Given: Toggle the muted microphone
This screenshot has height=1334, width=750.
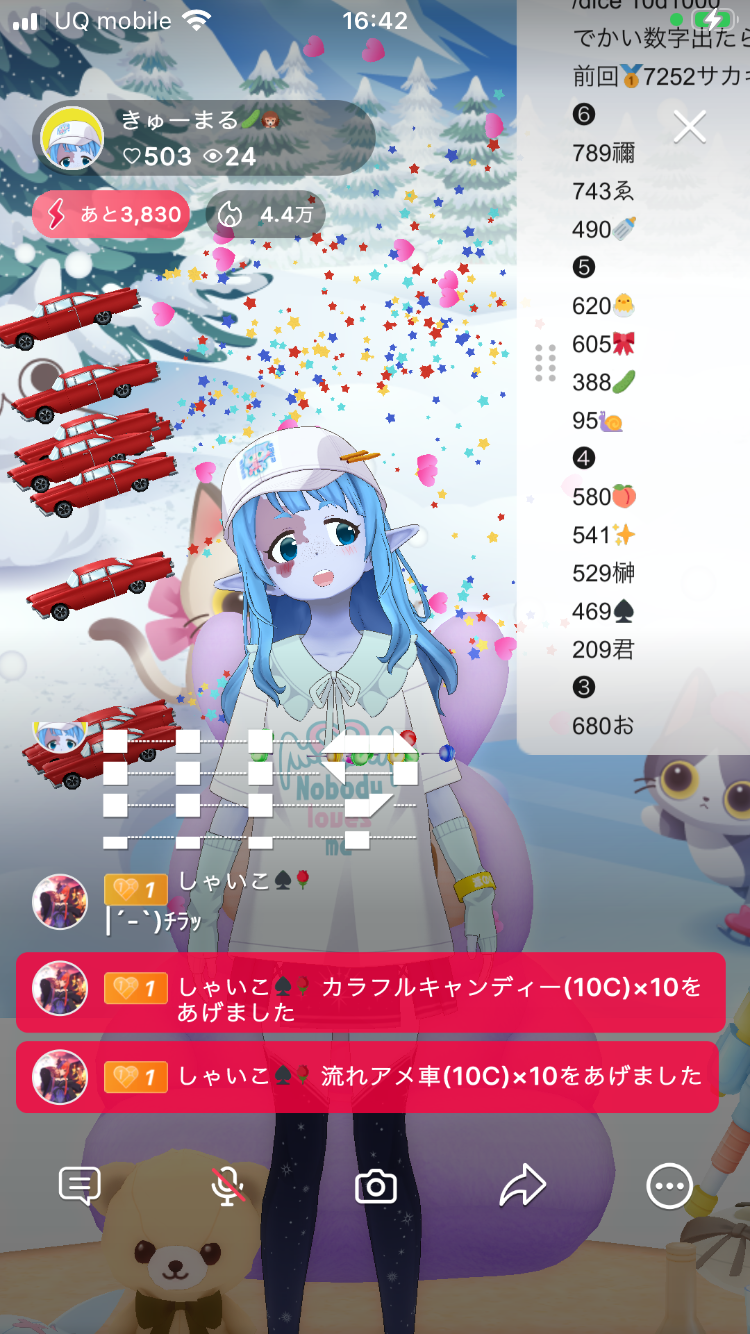Looking at the screenshot, I should pyautogui.click(x=229, y=1187).
